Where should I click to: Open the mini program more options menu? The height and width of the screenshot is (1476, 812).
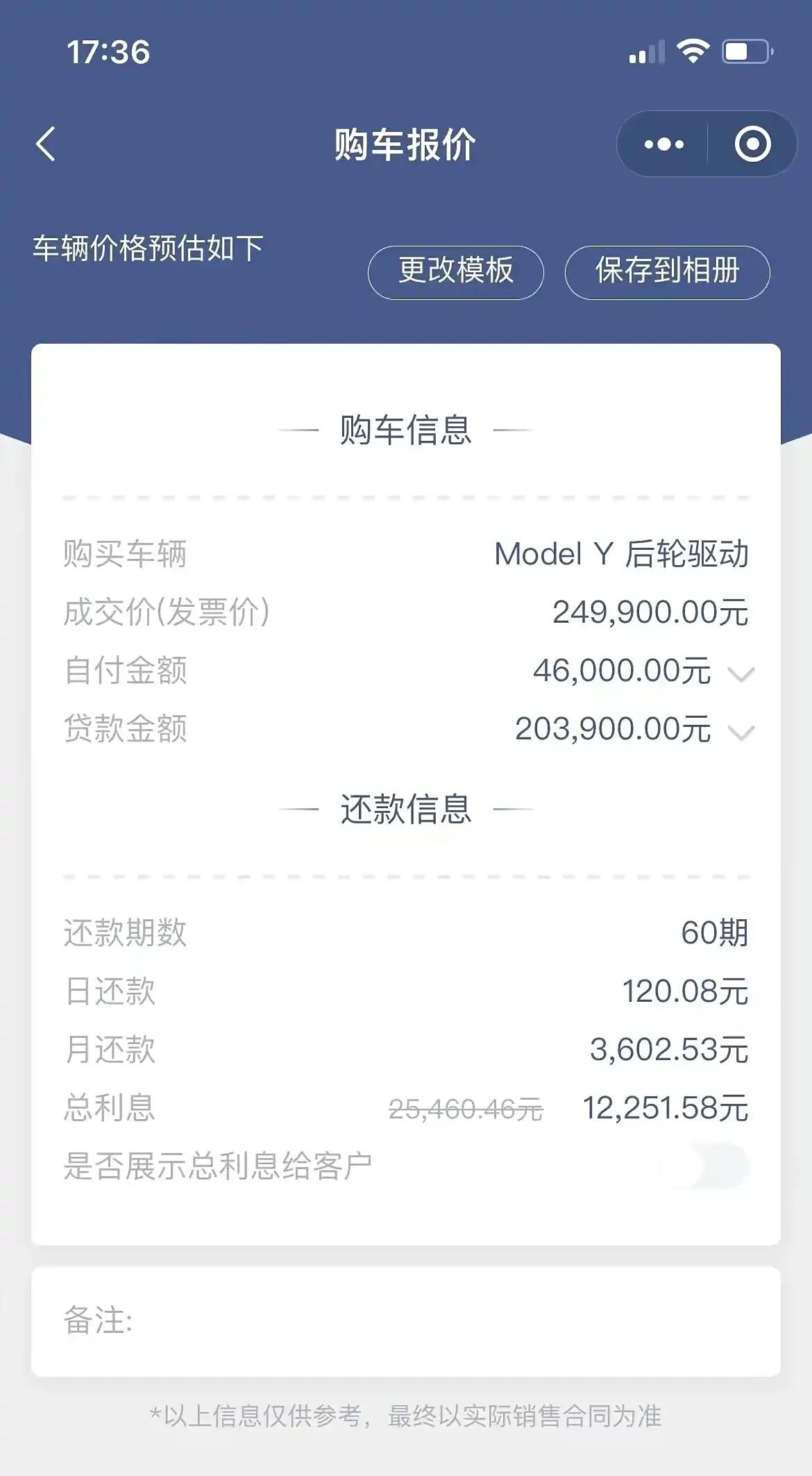pyautogui.click(x=663, y=144)
